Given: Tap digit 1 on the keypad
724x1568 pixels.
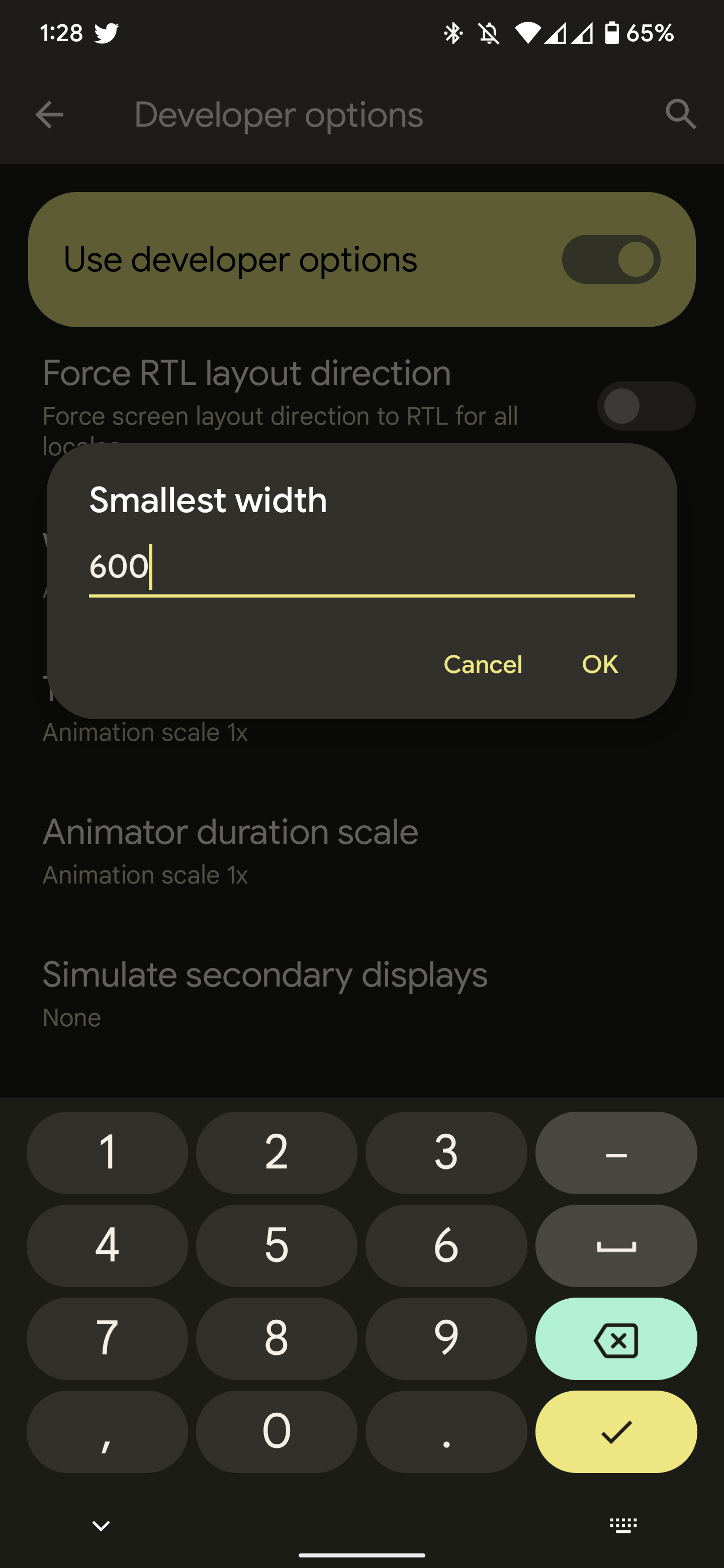Looking at the screenshot, I should pos(107,1153).
